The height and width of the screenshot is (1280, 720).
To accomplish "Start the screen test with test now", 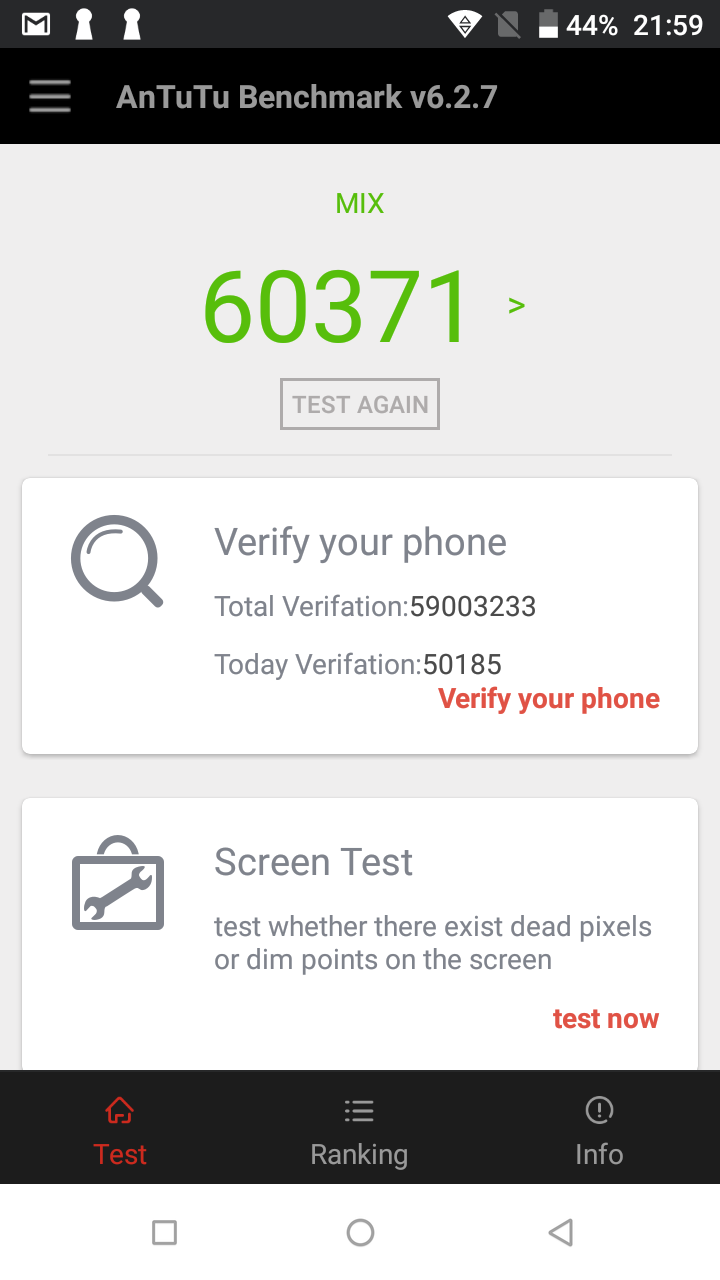I will [x=606, y=1019].
